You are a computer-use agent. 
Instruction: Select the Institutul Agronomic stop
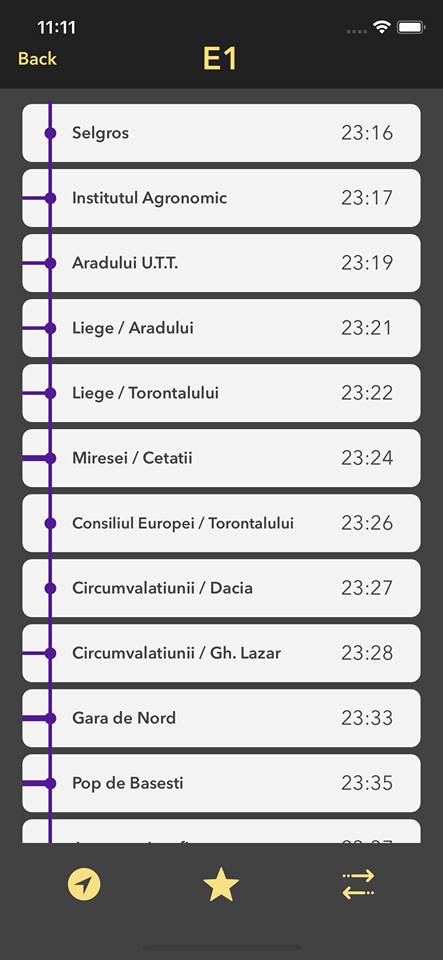pos(222,198)
